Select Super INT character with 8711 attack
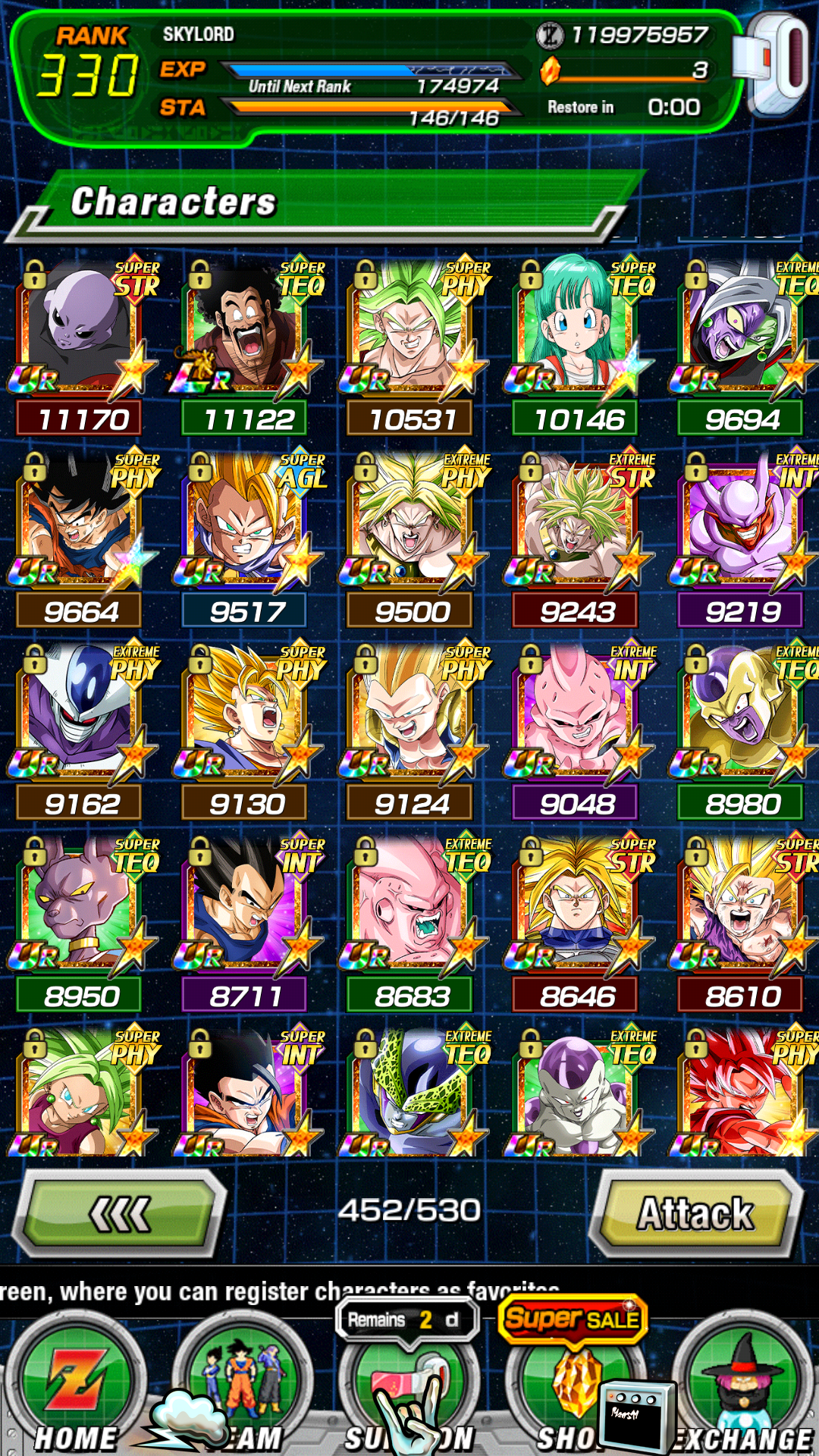 247,921
